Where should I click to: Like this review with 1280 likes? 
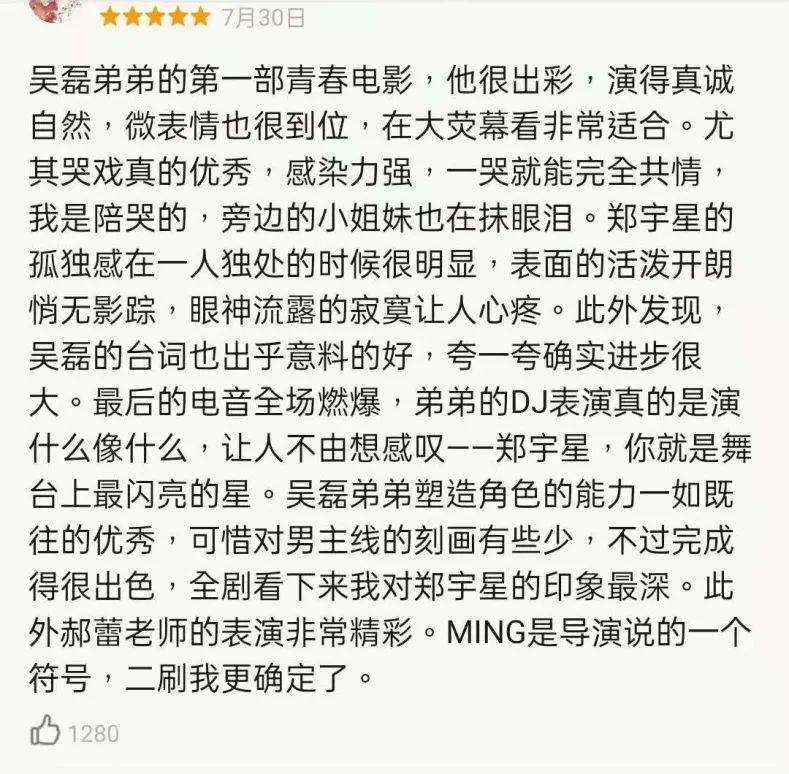coord(45,732)
